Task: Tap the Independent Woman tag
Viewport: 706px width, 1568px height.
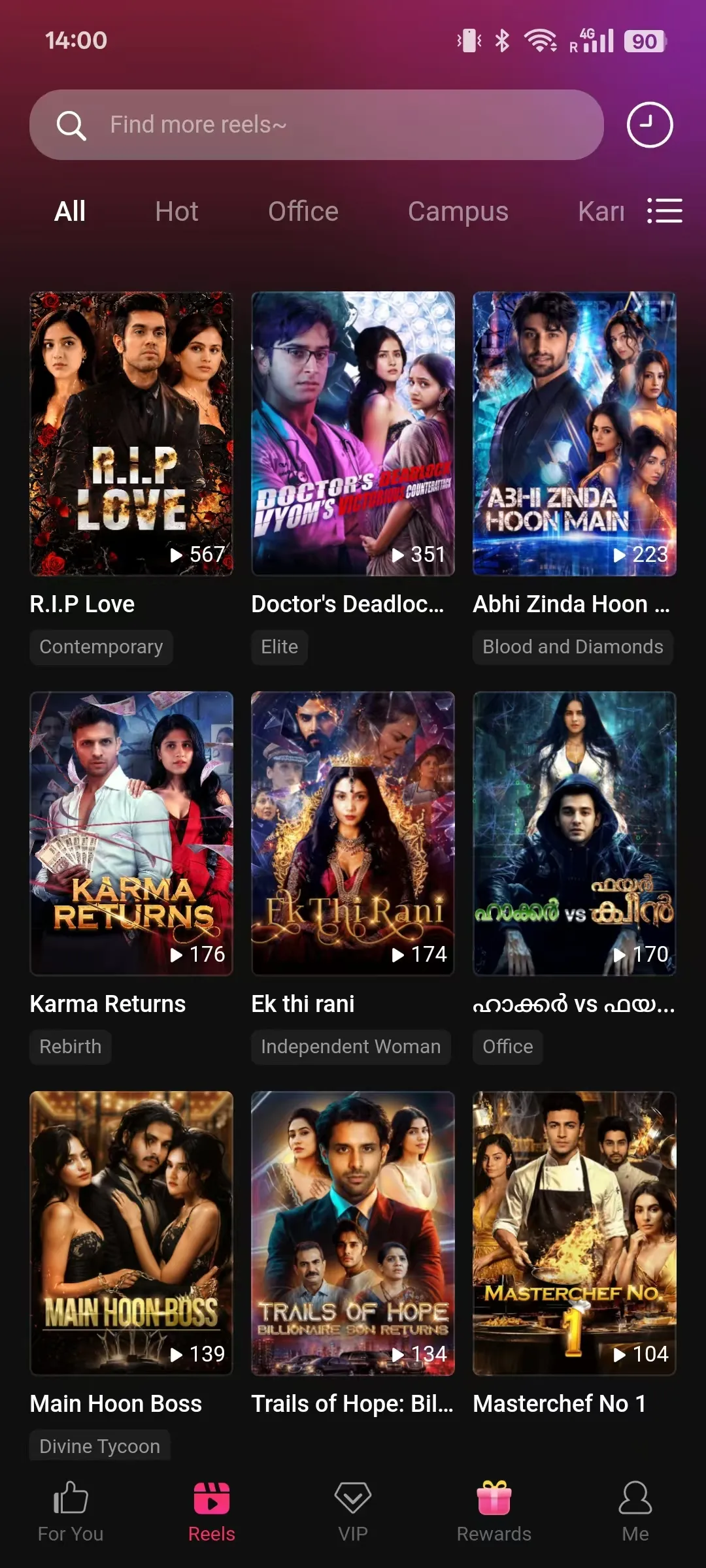Action: (351, 1047)
